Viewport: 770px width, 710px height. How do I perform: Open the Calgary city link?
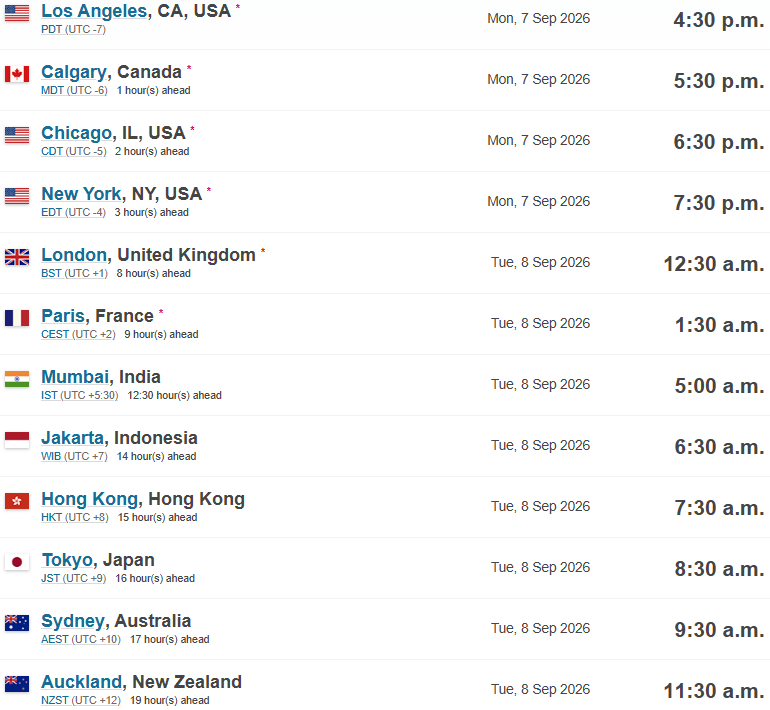[x=74, y=72]
